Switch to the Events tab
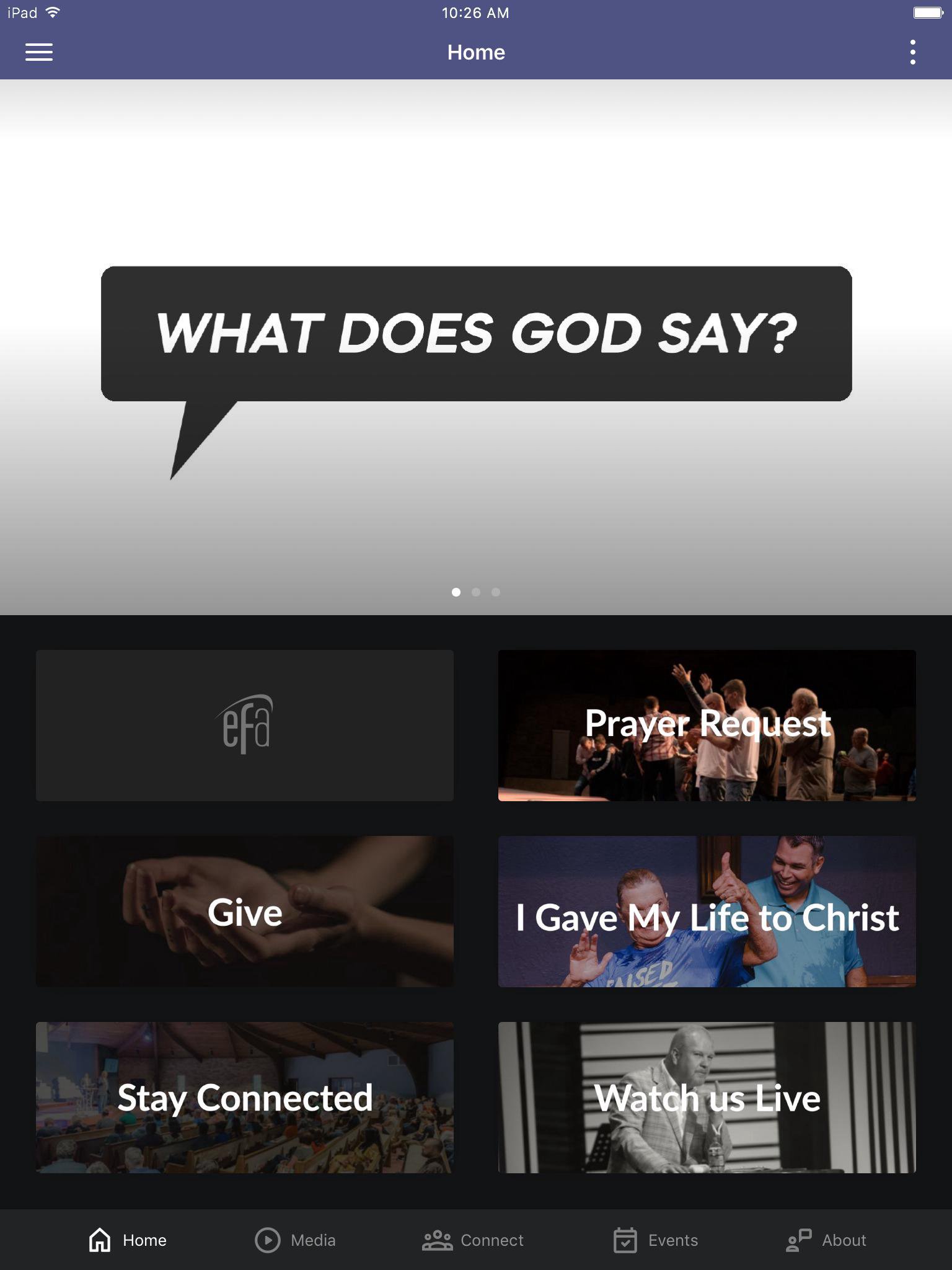This screenshot has width=952, height=1270. [656, 1240]
